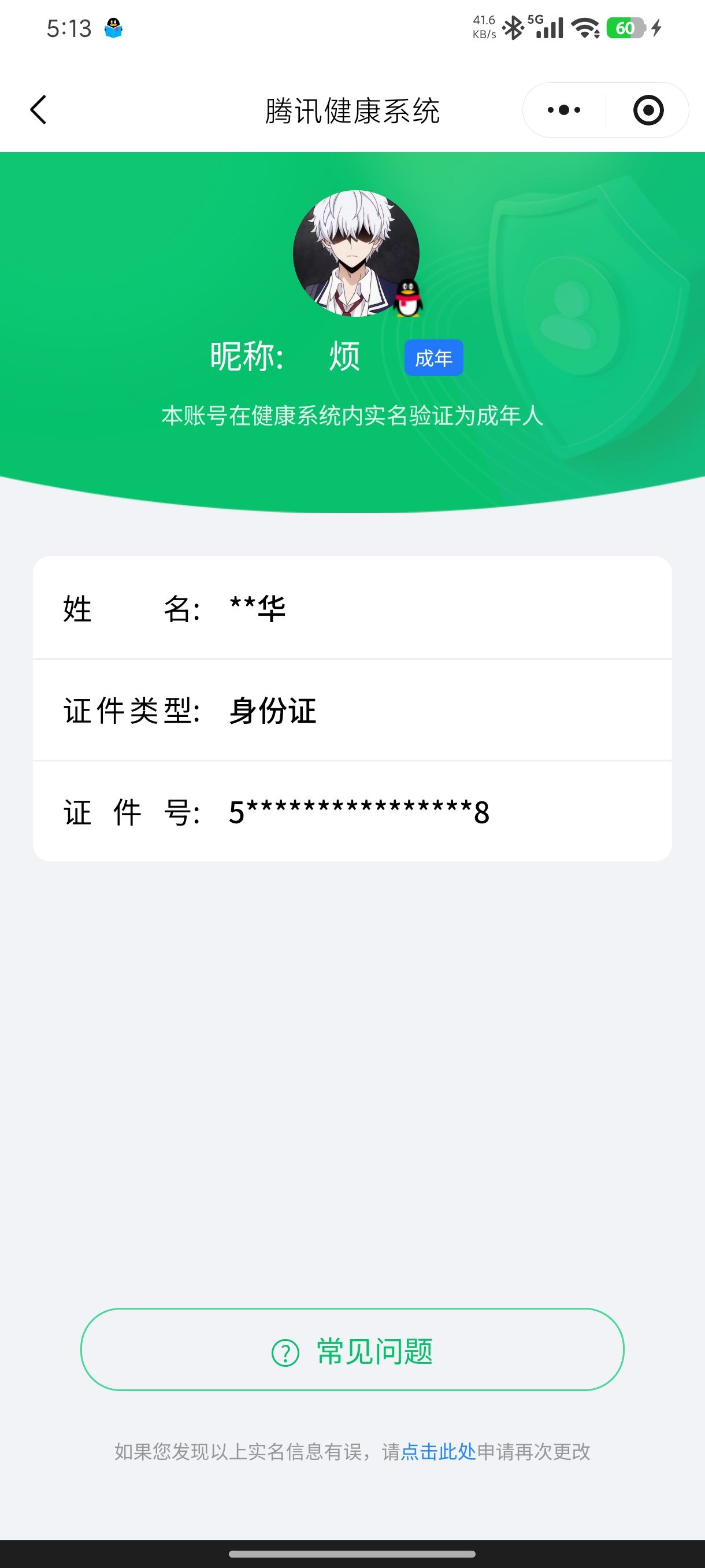The width and height of the screenshot is (705, 1568).
Task: Tap the back arrow to exit health system
Action: (x=38, y=110)
